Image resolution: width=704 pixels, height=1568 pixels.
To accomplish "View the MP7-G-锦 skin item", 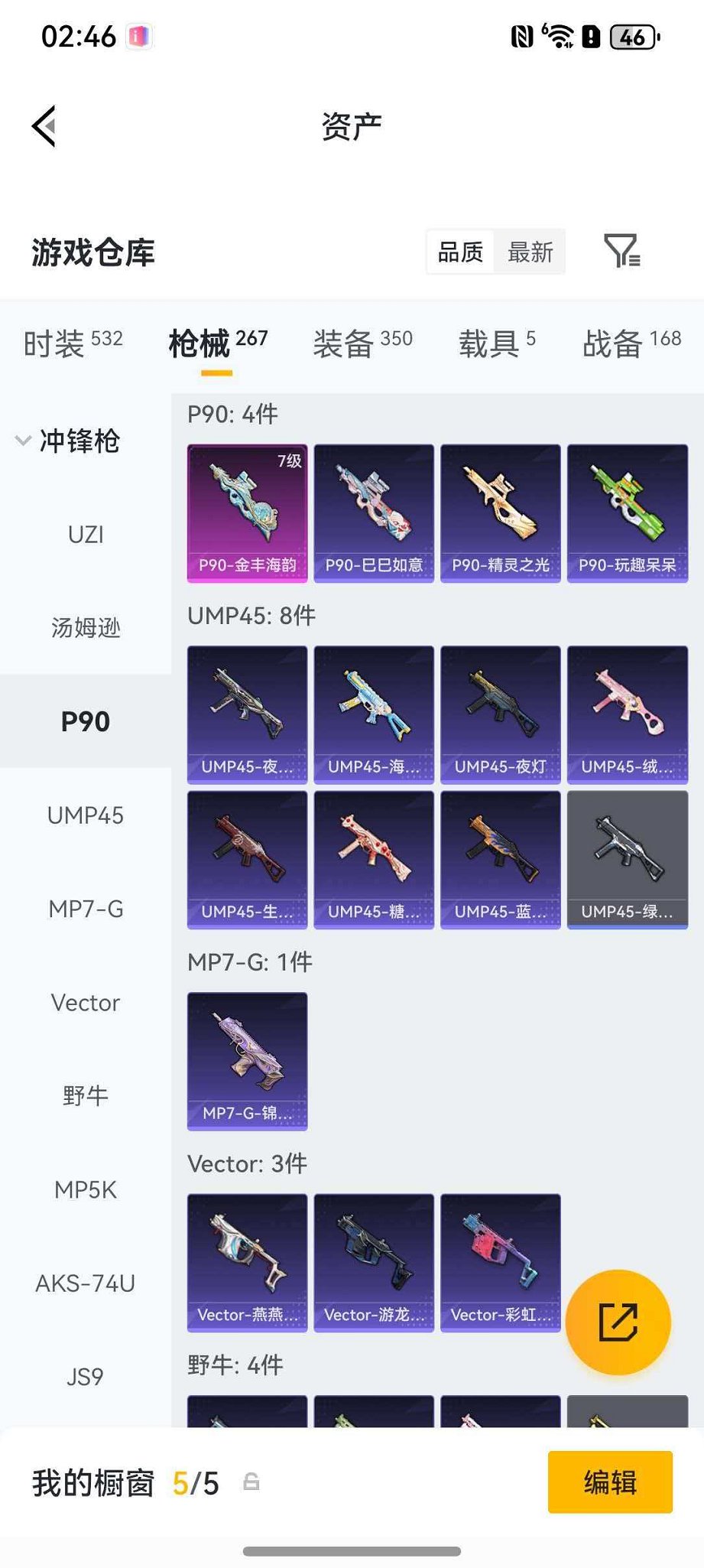I will coord(247,1061).
